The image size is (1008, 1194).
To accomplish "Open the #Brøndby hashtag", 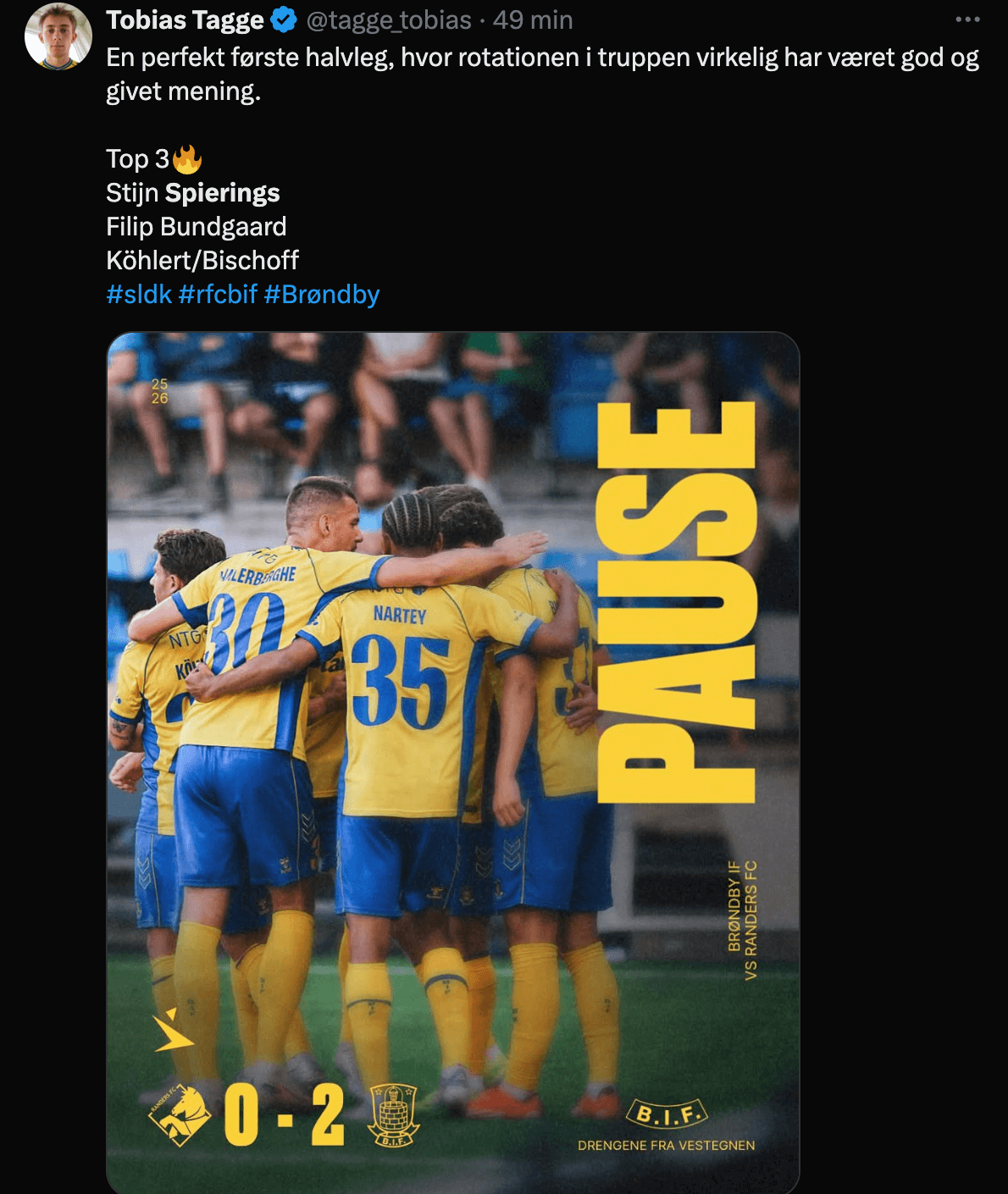I will 322,294.
